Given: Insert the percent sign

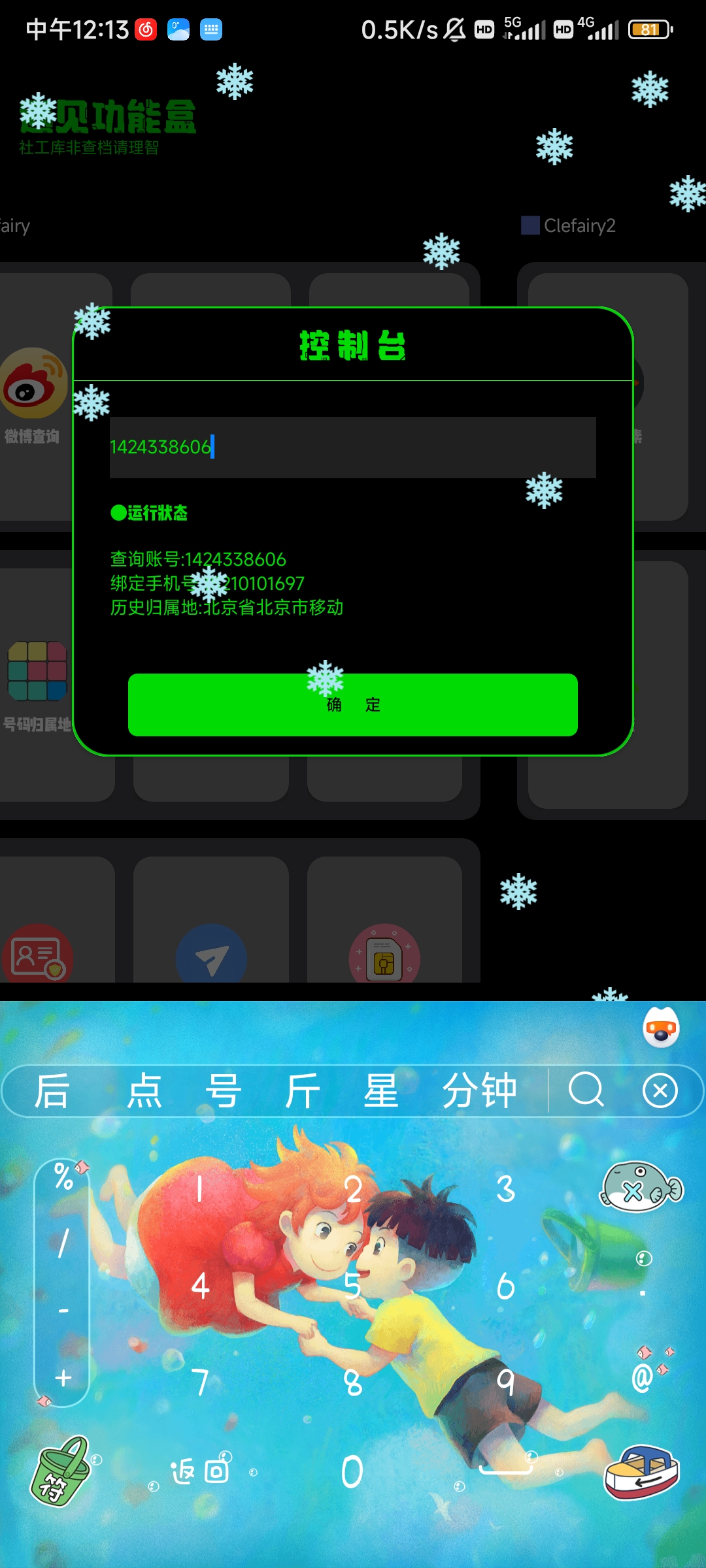Looking at the screenshot, I should (63, 1176).
